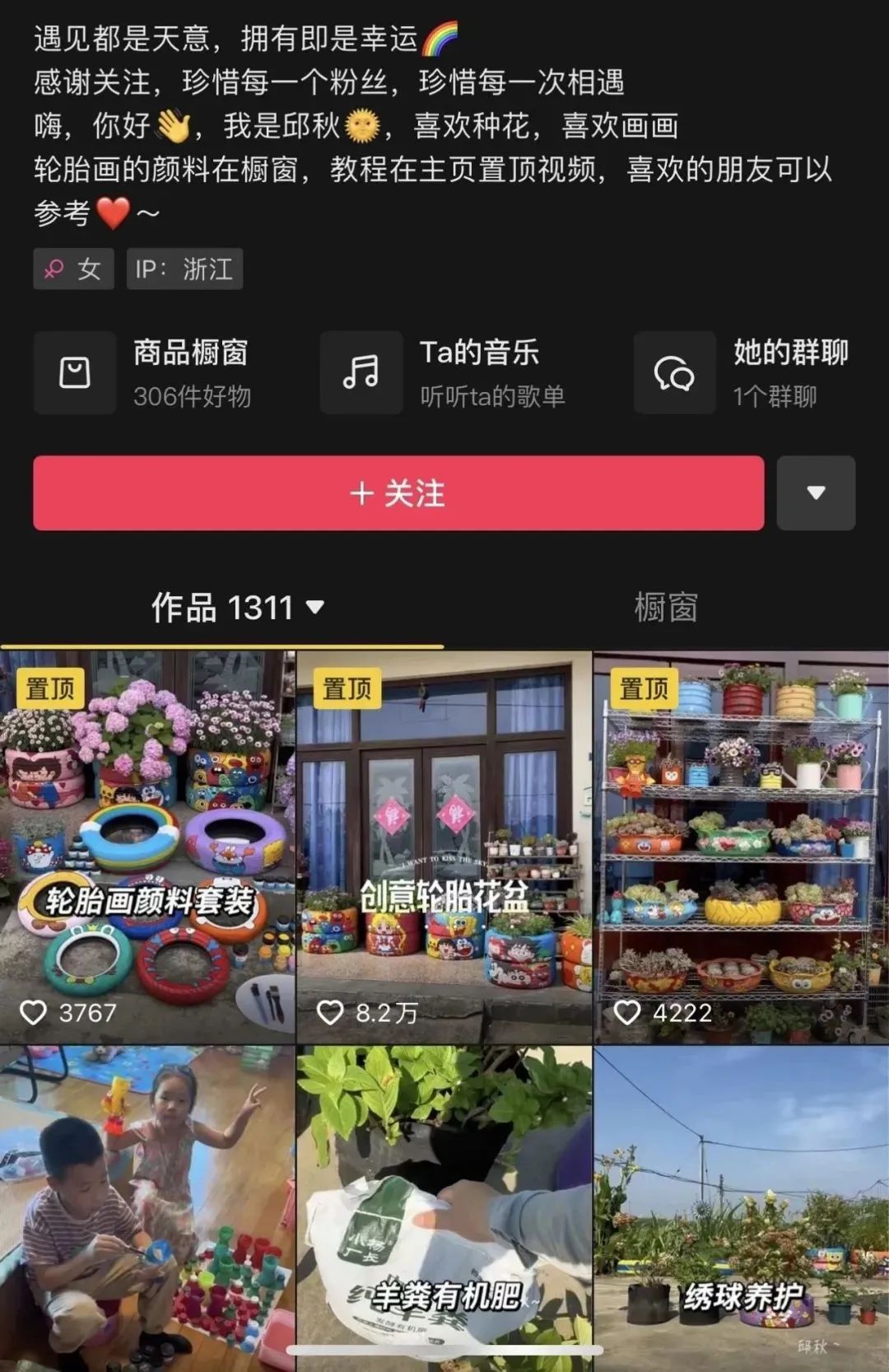Open the pinned video 轮胎画颜料套装

point(147,848)
